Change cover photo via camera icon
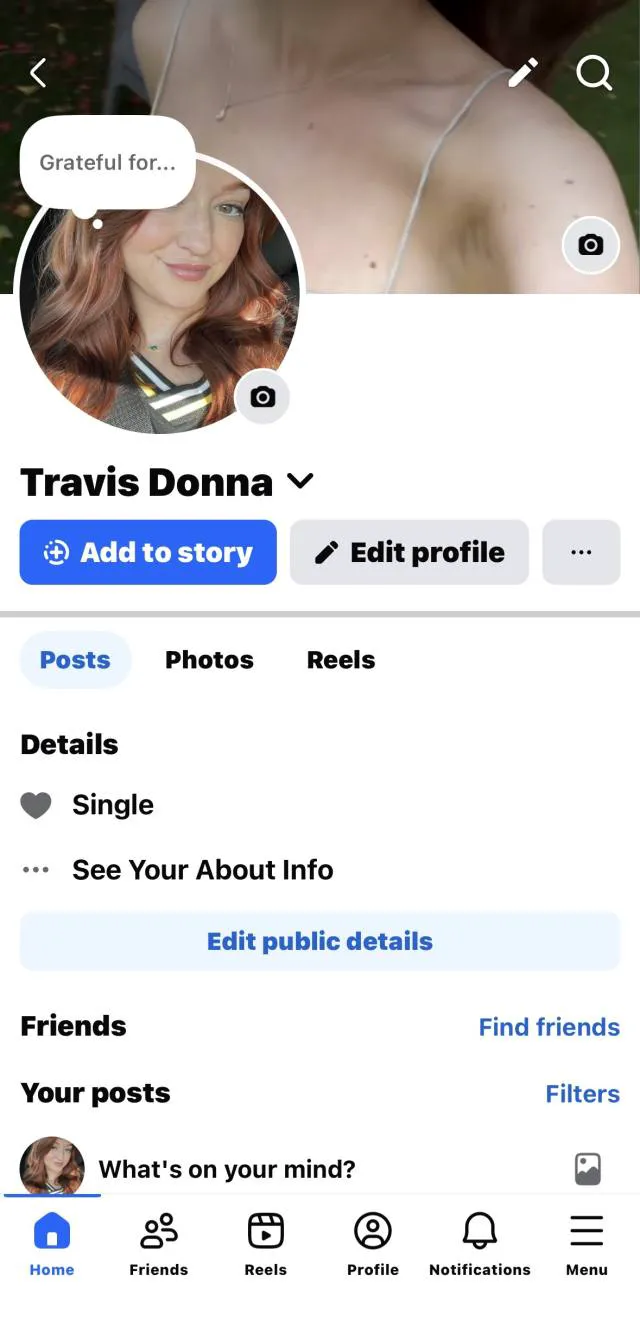The image size is (640, 1321). pyautogui.click(x=591, y=245)
